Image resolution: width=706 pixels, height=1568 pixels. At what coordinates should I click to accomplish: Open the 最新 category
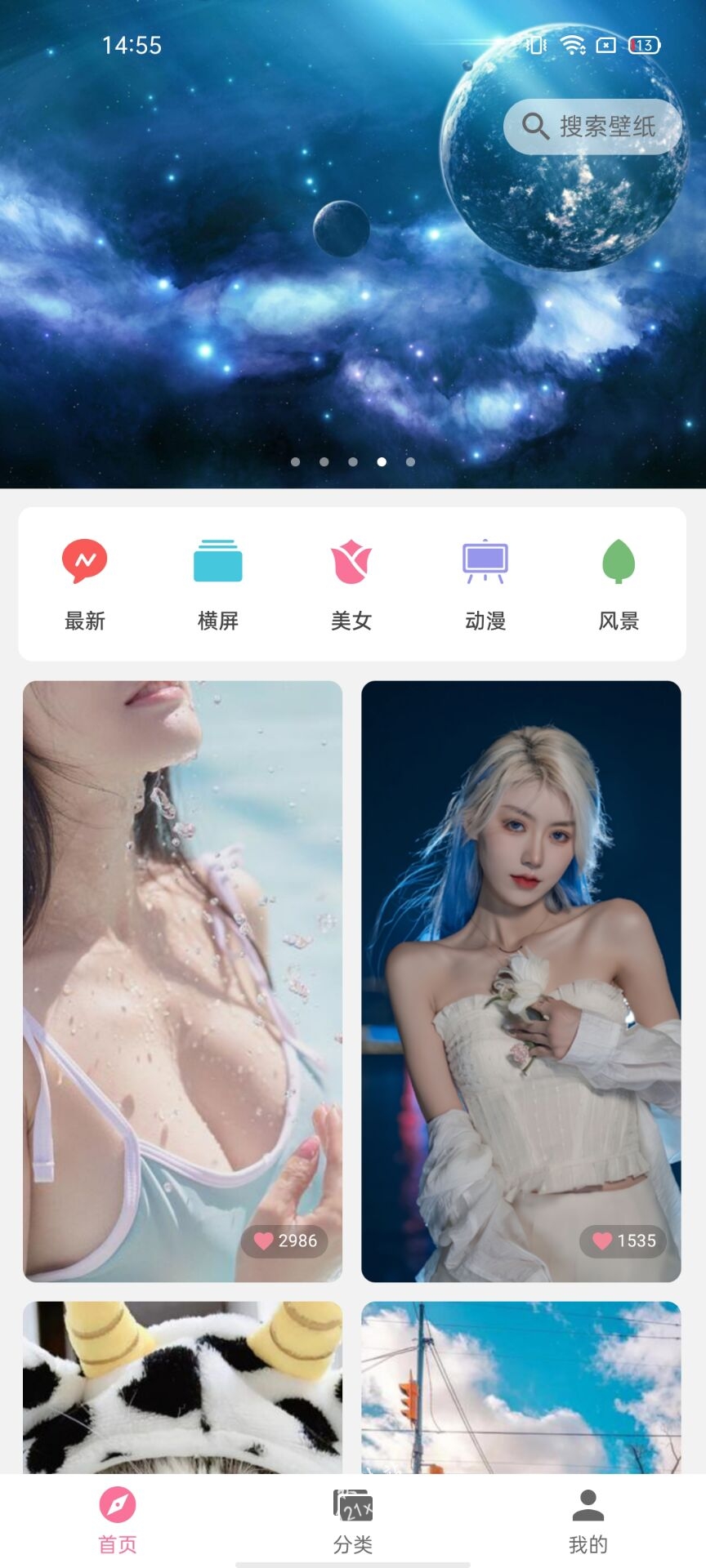point(85,583)
